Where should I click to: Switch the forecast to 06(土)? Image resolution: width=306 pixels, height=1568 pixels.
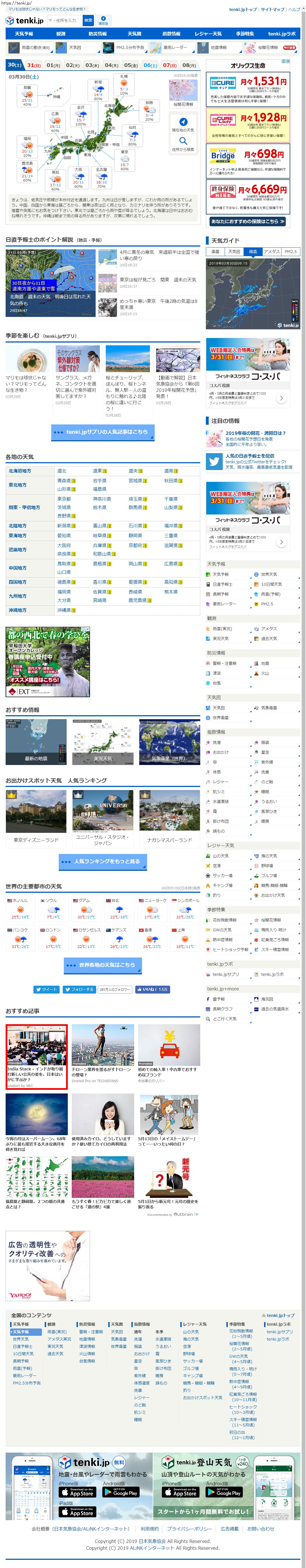[150, 65]
